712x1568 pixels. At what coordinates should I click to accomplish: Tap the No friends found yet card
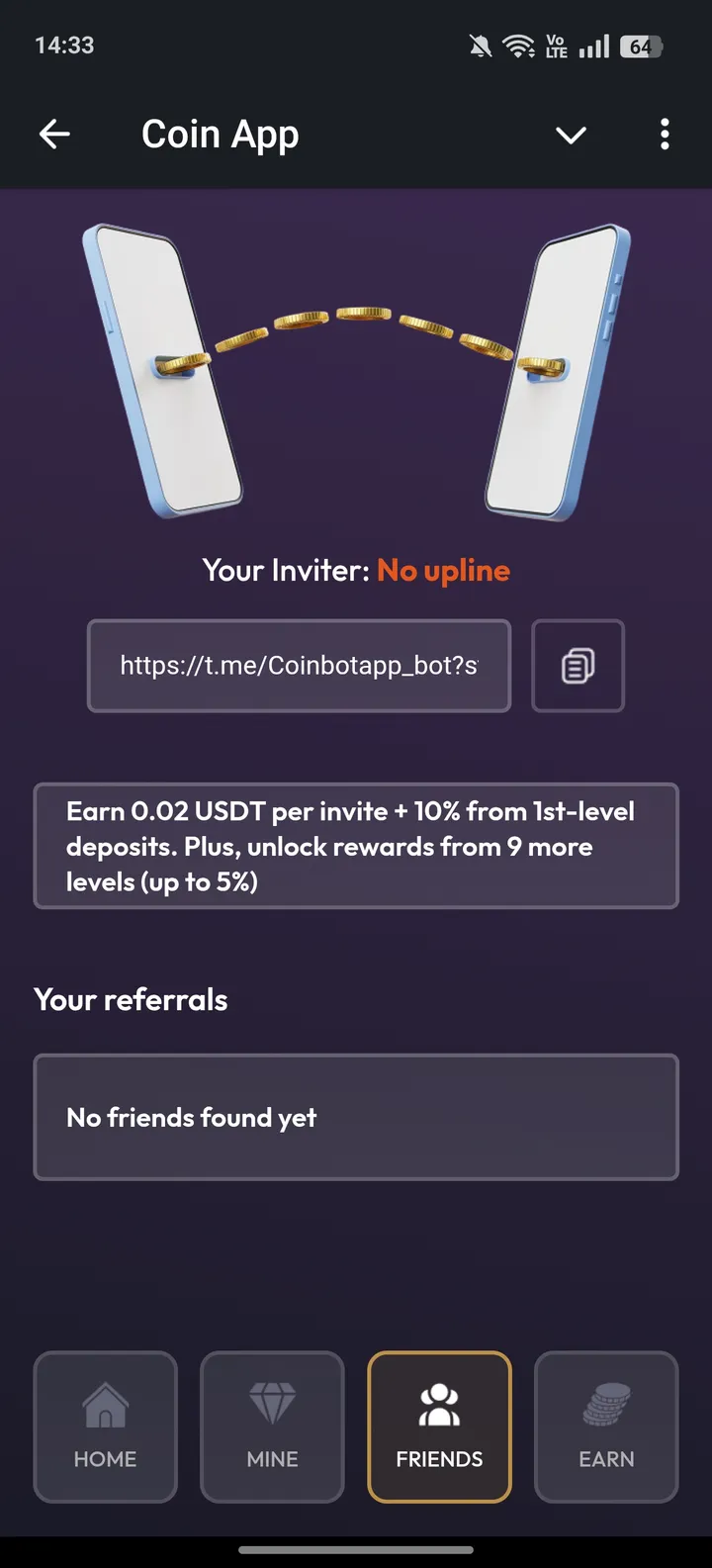[356, 1117]
